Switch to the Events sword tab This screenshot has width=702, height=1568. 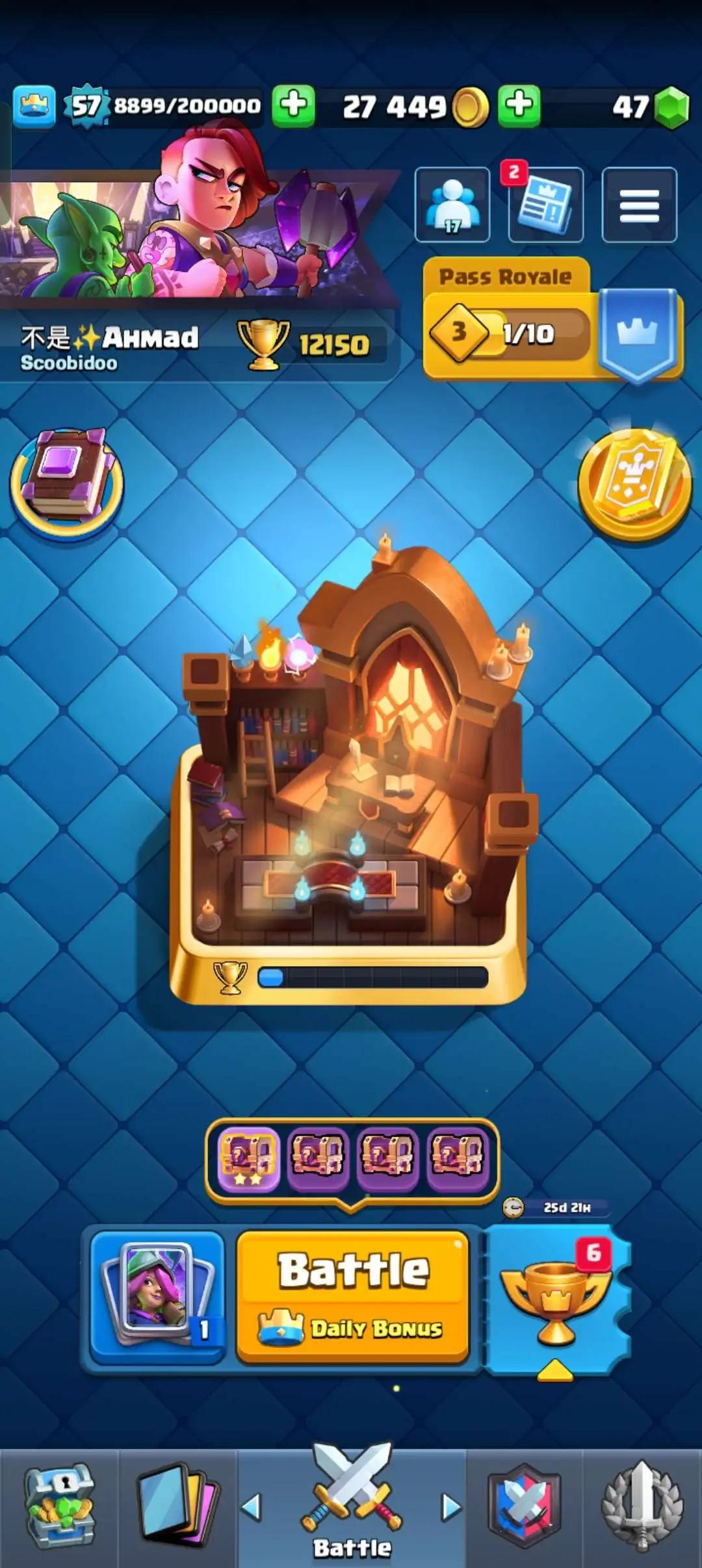[642, 1507]
